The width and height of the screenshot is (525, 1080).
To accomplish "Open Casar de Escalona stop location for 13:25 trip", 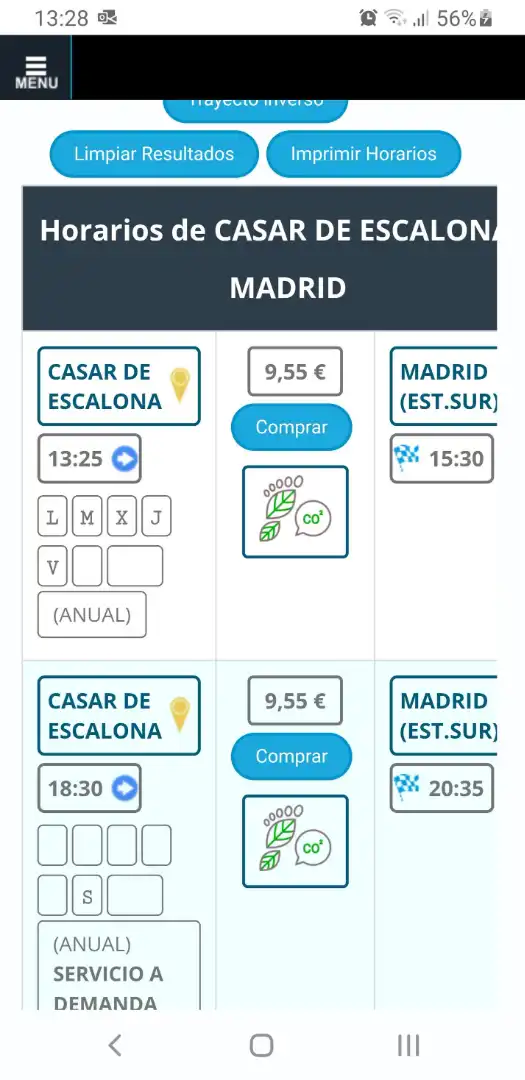I will point(180,386).
